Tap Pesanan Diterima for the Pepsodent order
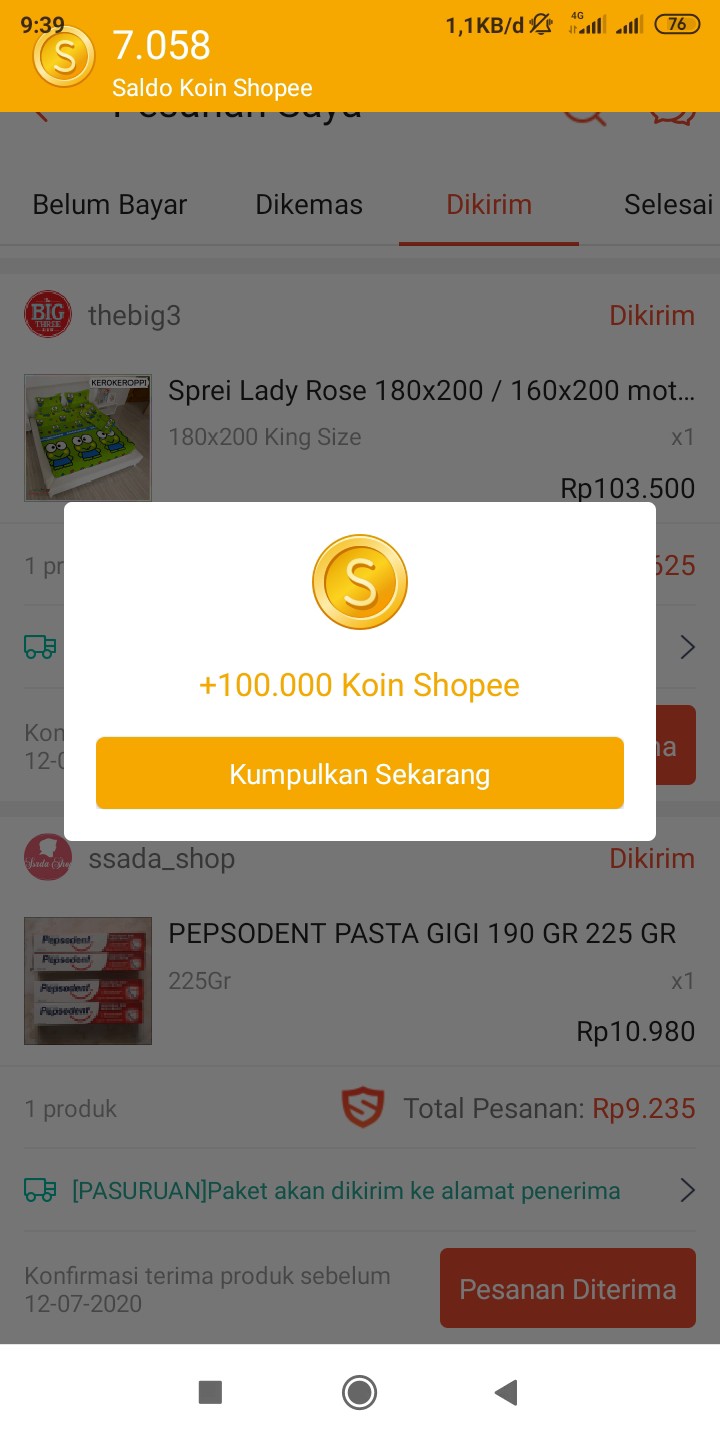The image size is (720, 1440). pos(567,1288)
